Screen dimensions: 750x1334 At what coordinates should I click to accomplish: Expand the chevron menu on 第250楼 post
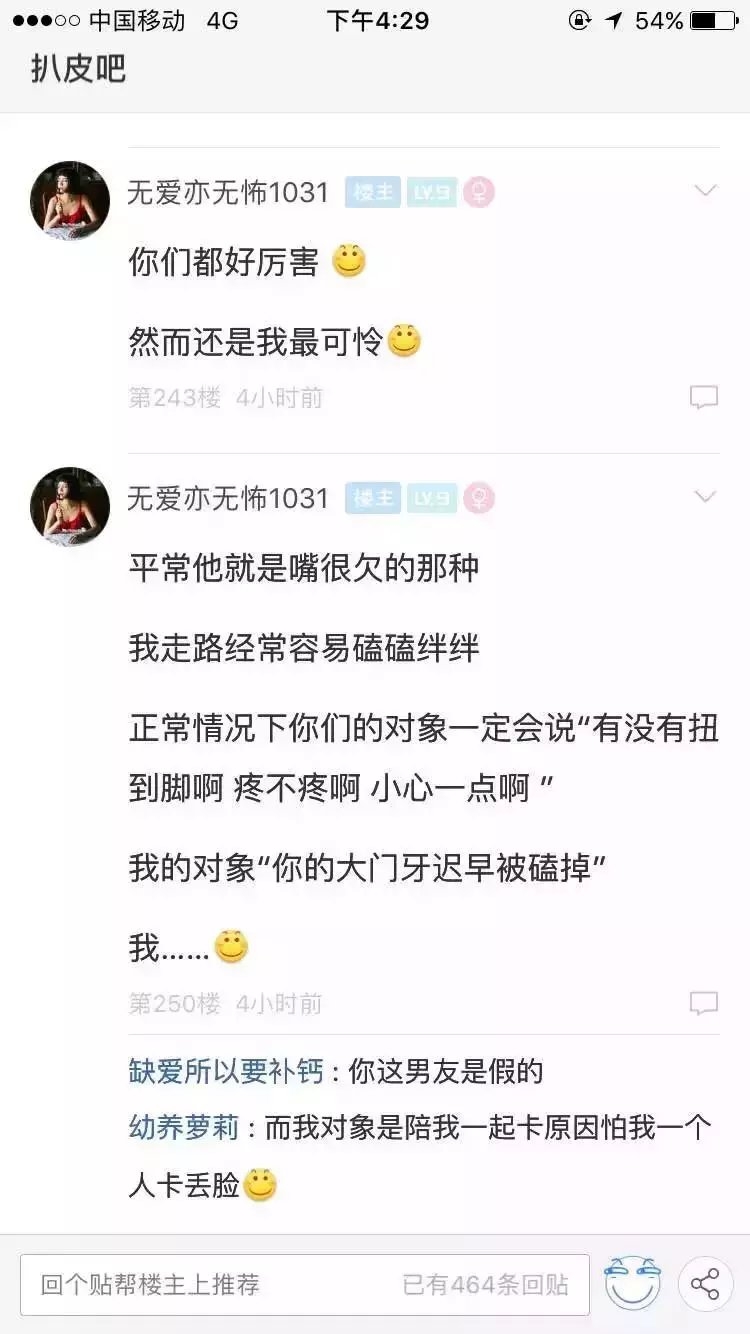(706, 497)
